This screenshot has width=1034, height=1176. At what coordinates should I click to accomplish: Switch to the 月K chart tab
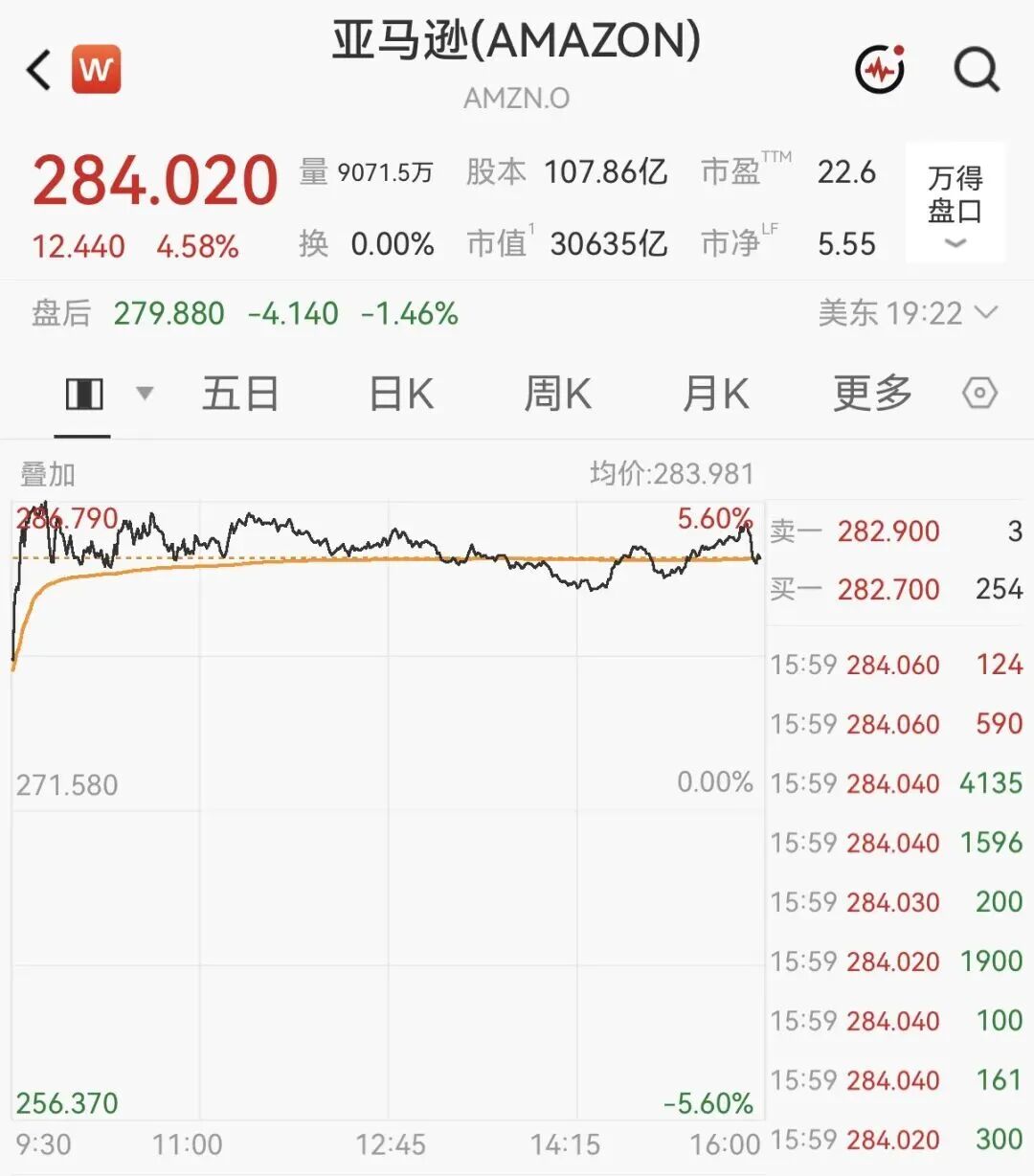tap(714, 394)
